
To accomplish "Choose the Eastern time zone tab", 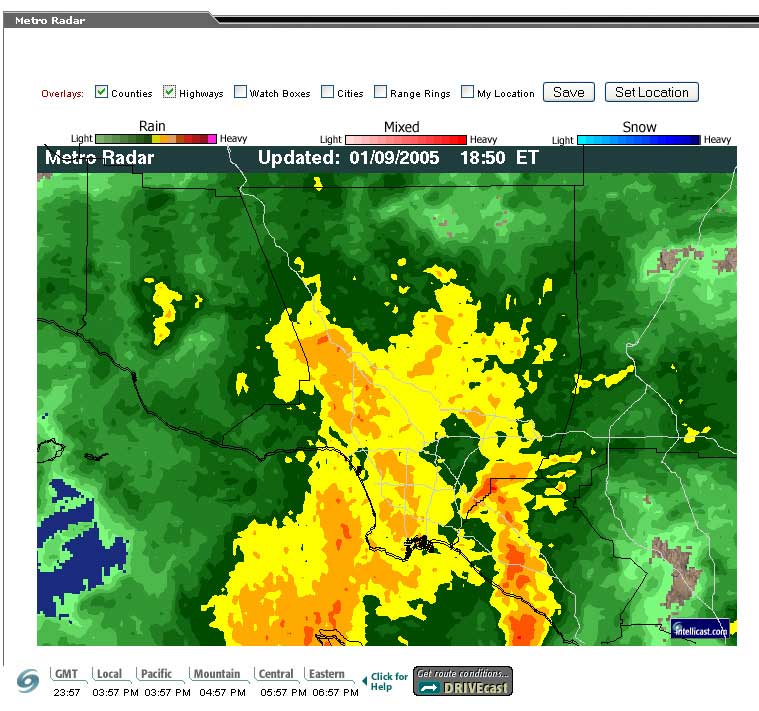I will click(327, 674).
